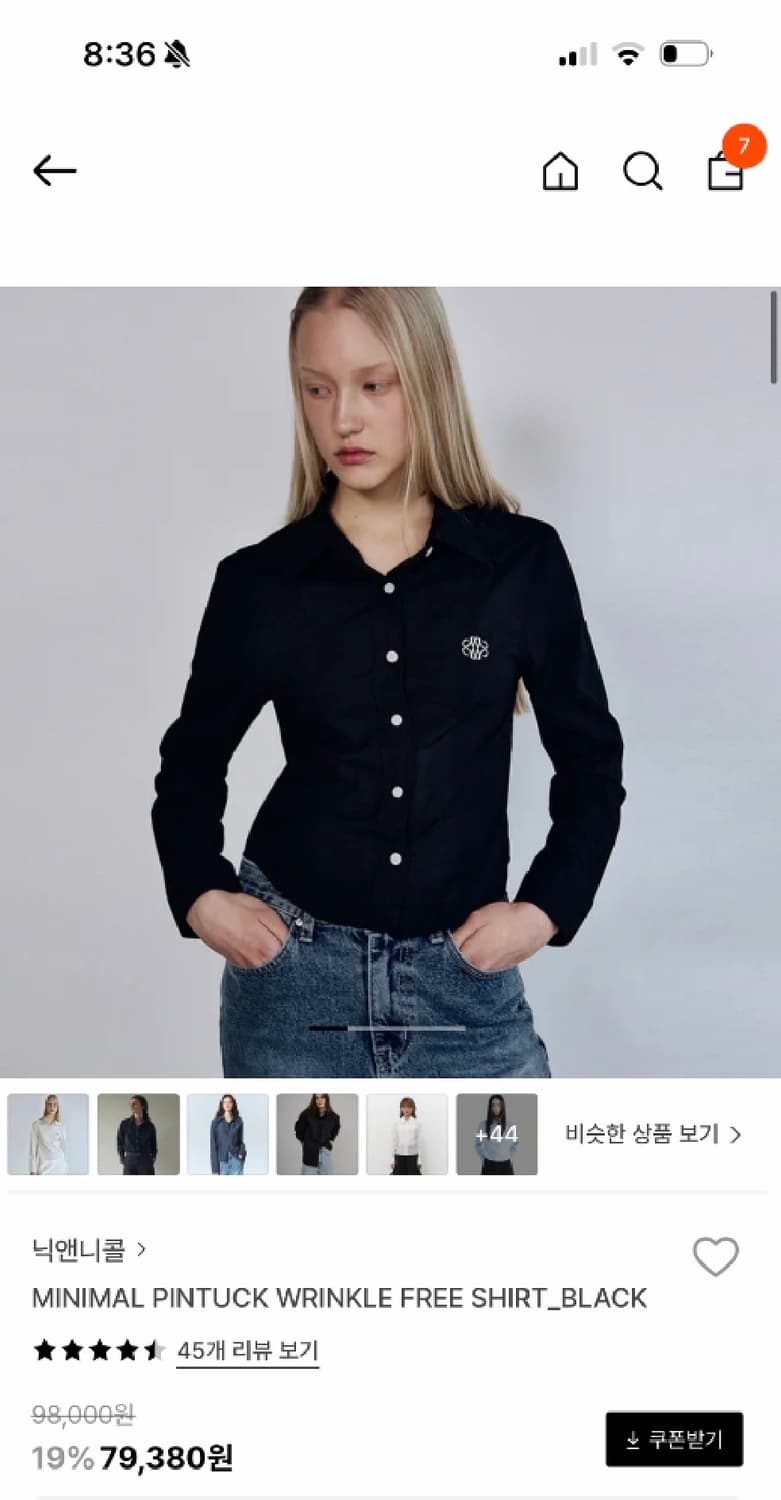The height and width of the screenshot is (1500, 781).
Task: Toggle the heart to favorite this shirt
Action: pos(718,1256)
